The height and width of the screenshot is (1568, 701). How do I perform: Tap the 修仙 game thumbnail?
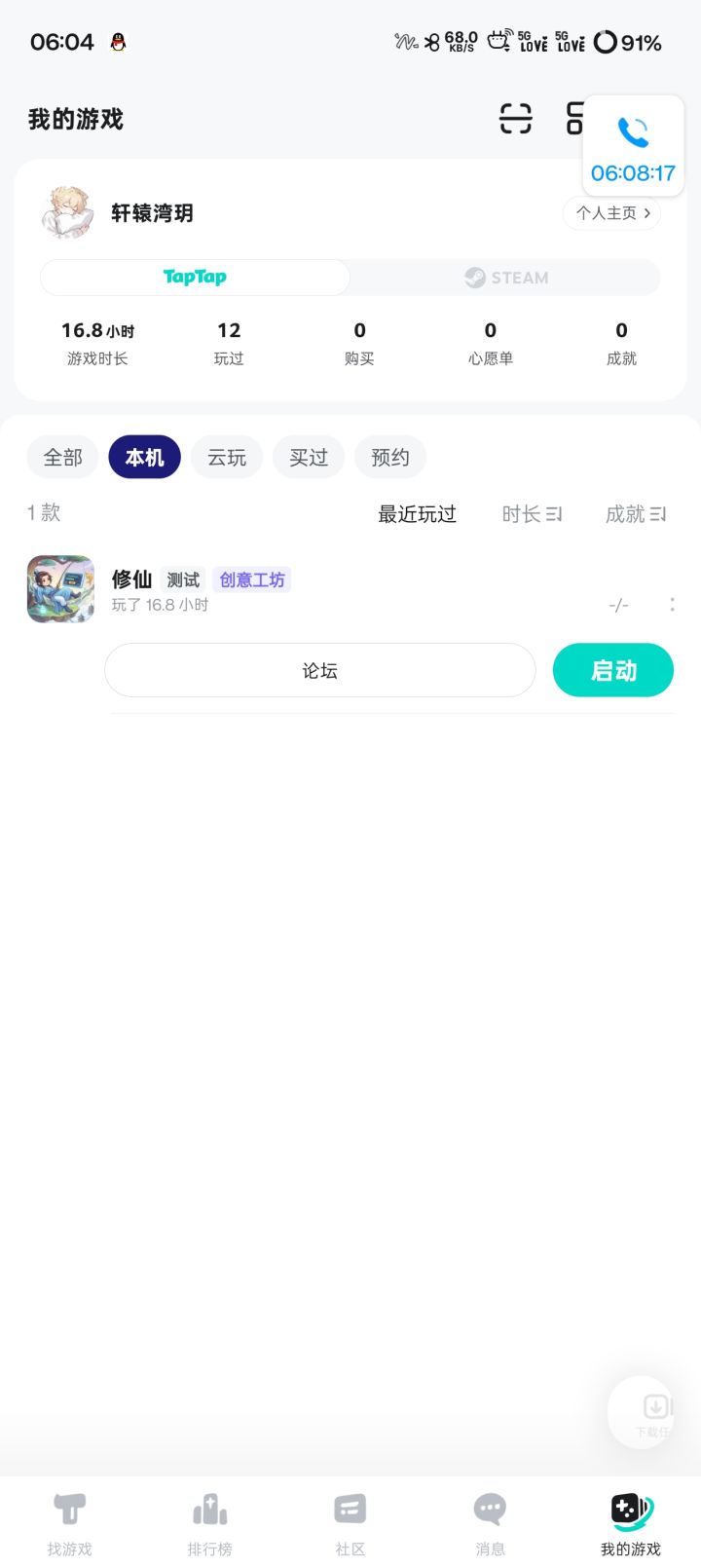(x=60, y=589)
